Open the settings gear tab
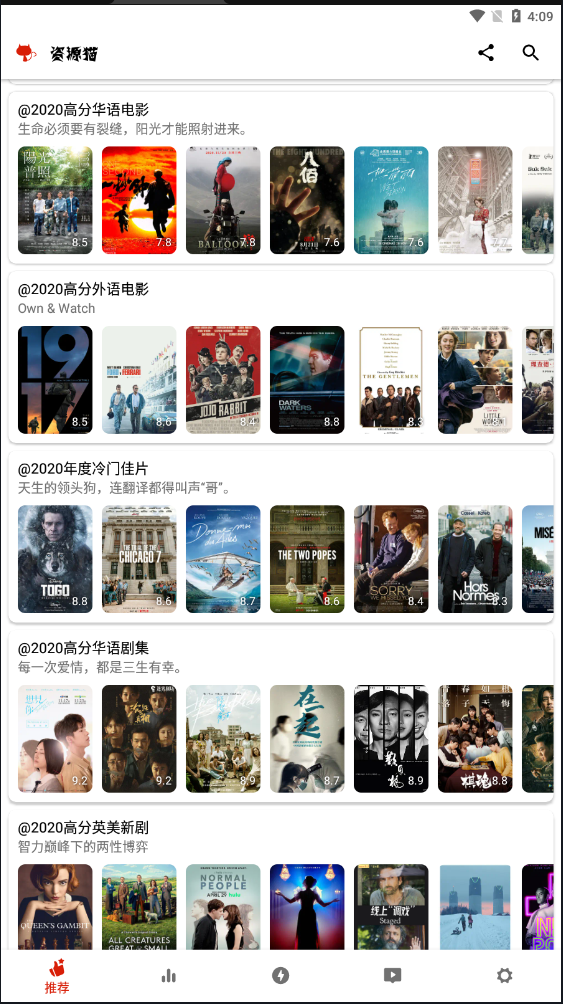The height and width of the screenshot is (1004, 563). (x=505, y=975)
